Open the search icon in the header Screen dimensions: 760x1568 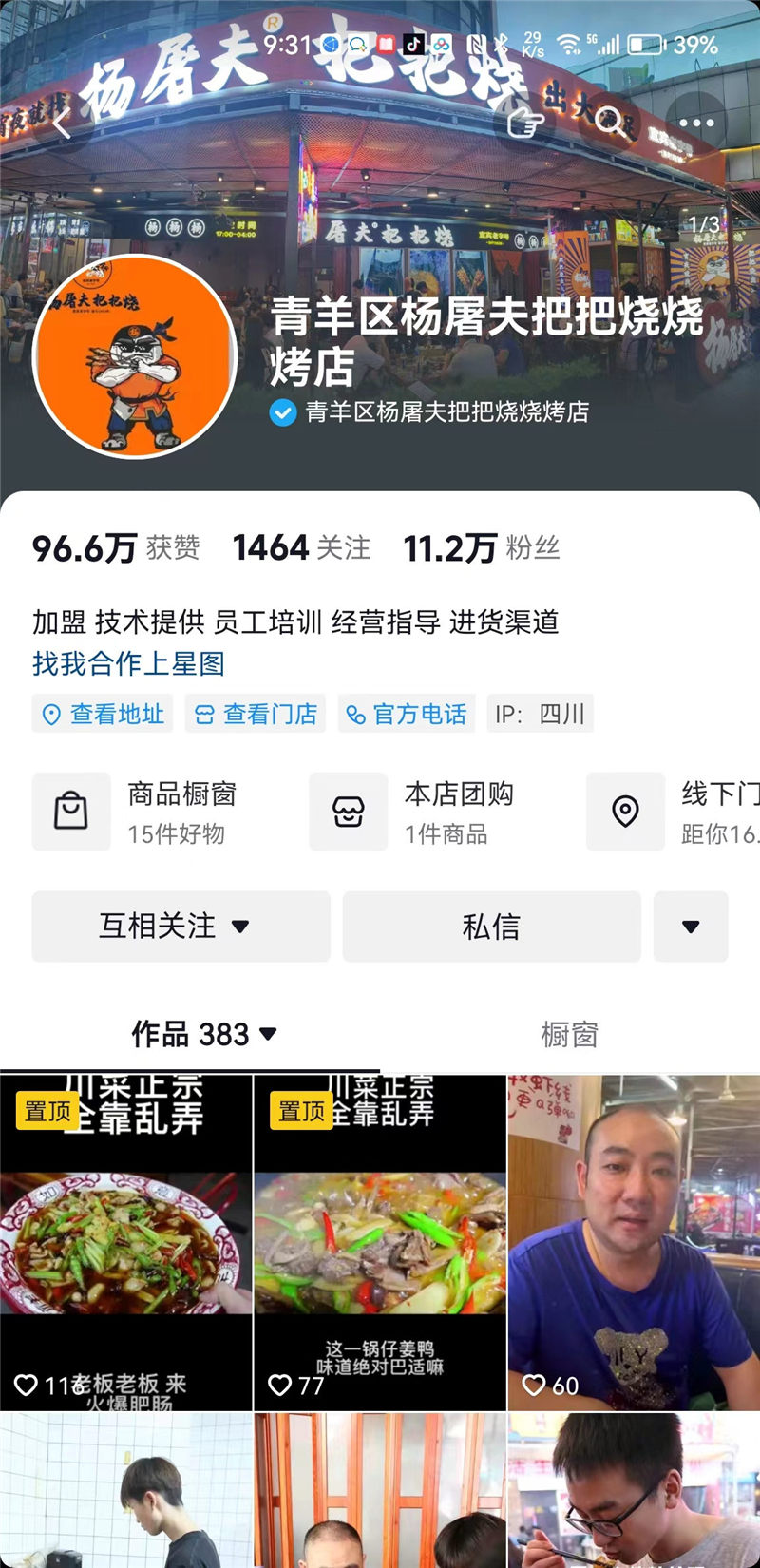point(610,123)
